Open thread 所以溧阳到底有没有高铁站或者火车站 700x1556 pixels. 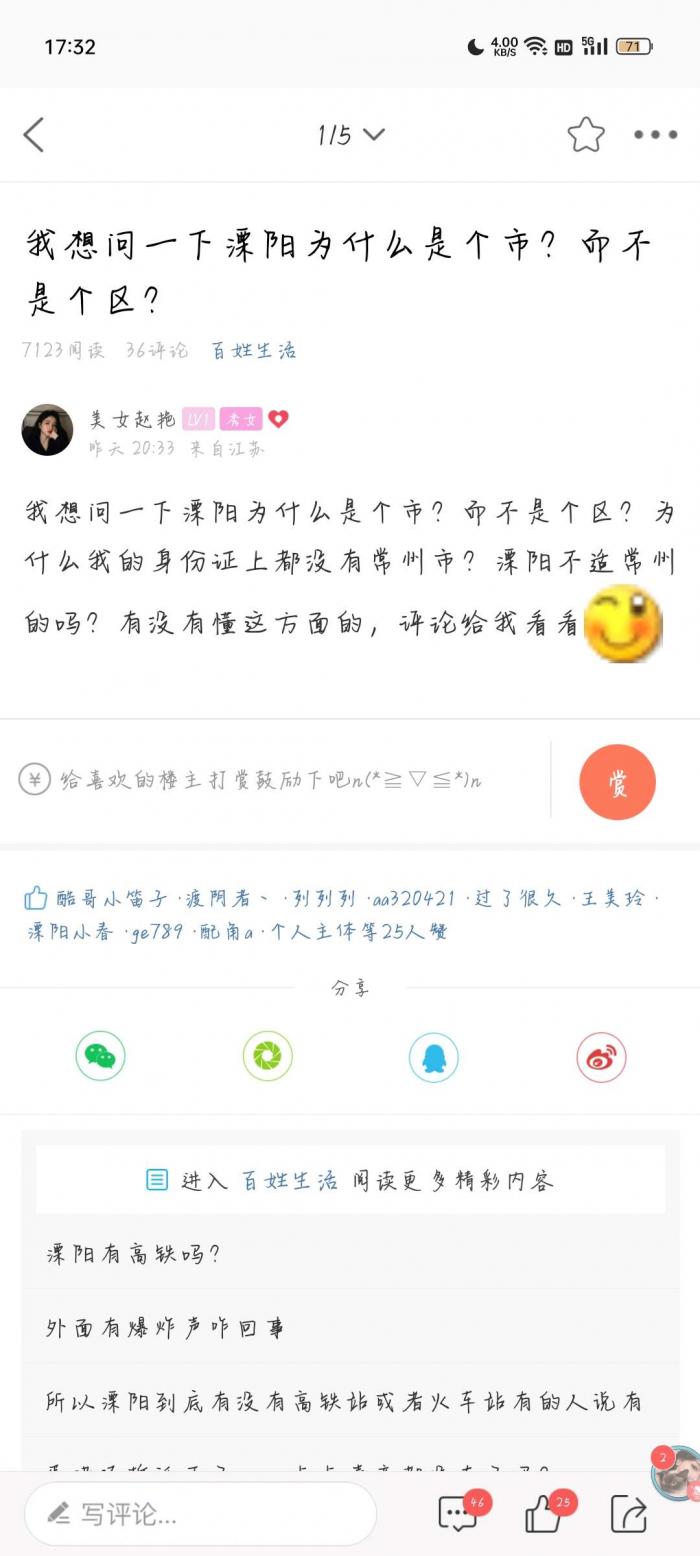[x=343, y=1402]
